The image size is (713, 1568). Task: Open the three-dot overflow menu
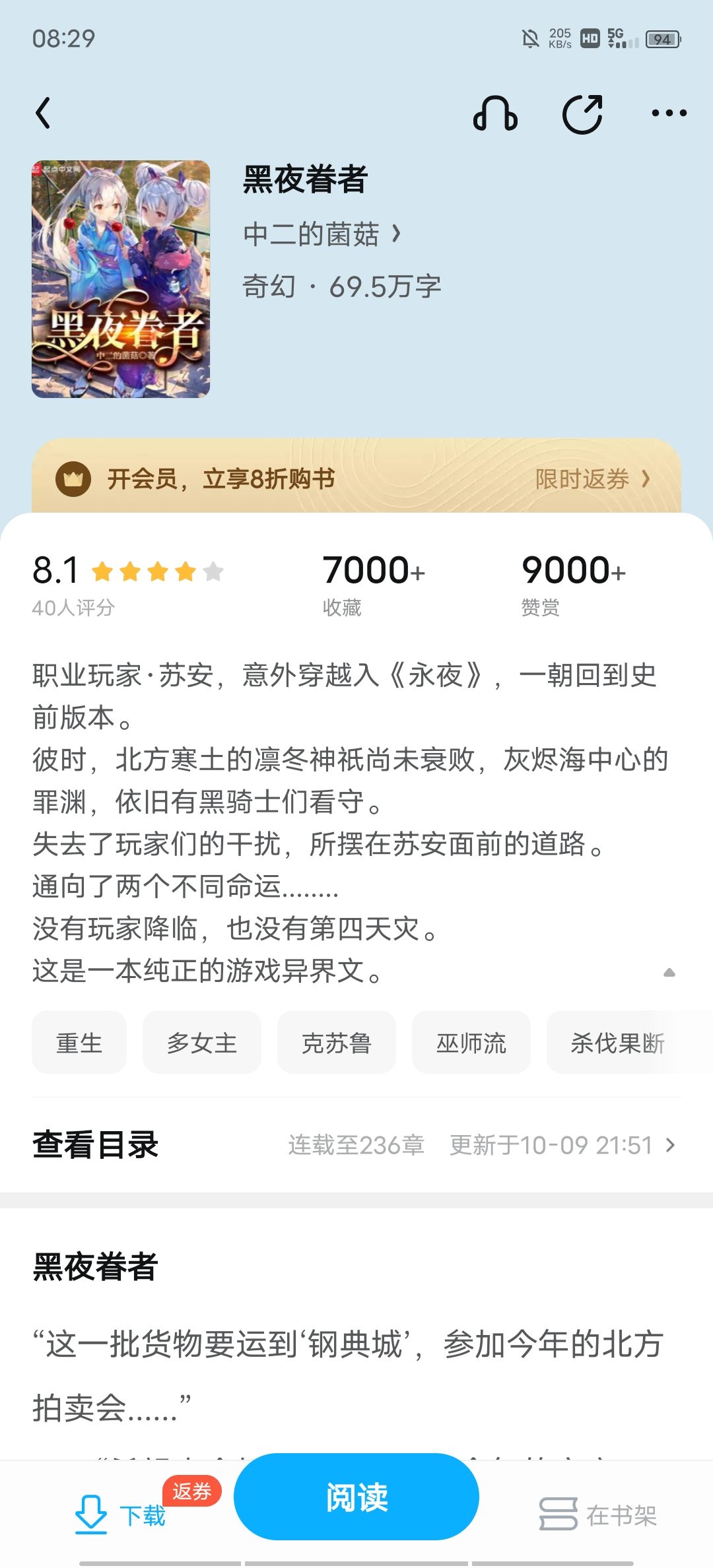tap(669, 114)
